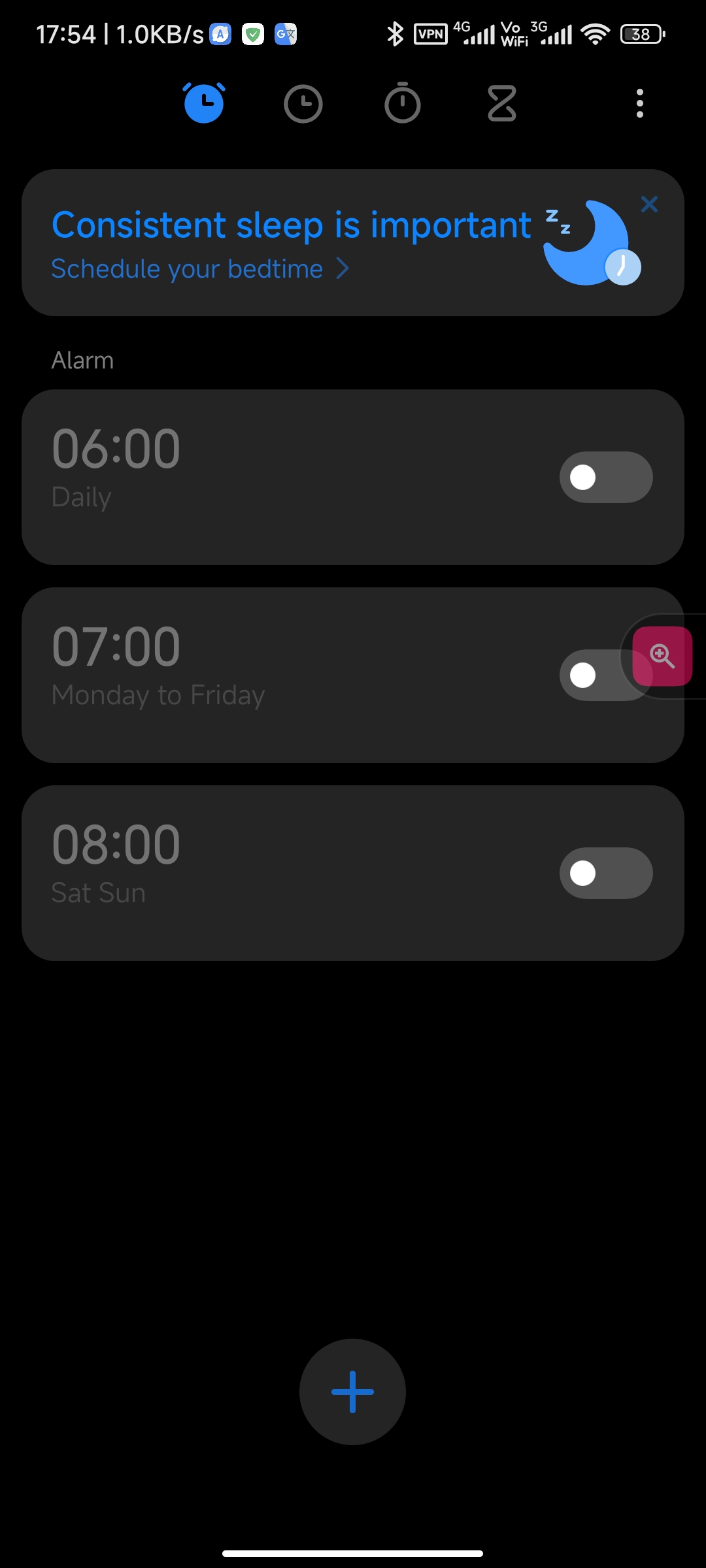Turn on the 08:00 Sat Sun alarm

tap(606, 873)
